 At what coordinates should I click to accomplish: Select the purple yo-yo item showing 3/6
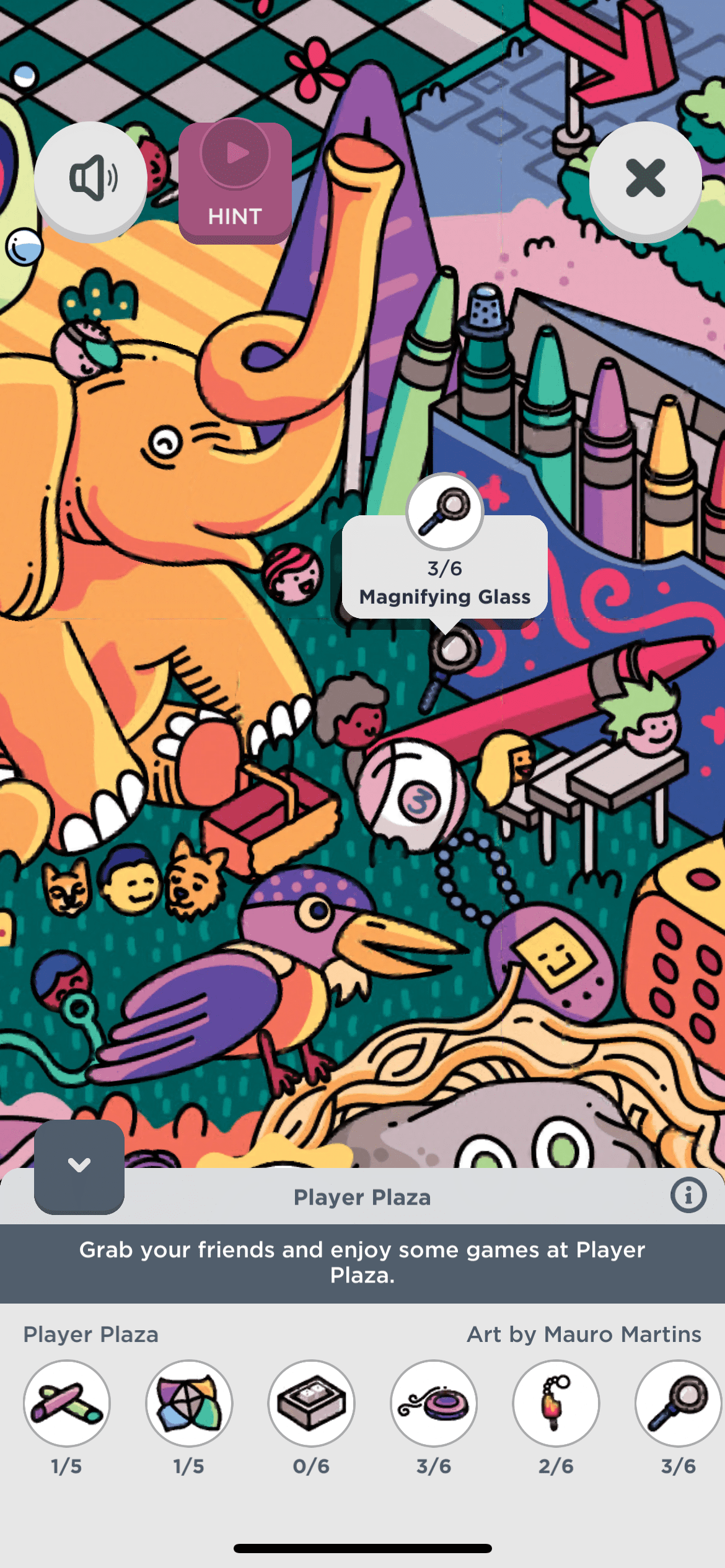tap(434, 1403)
